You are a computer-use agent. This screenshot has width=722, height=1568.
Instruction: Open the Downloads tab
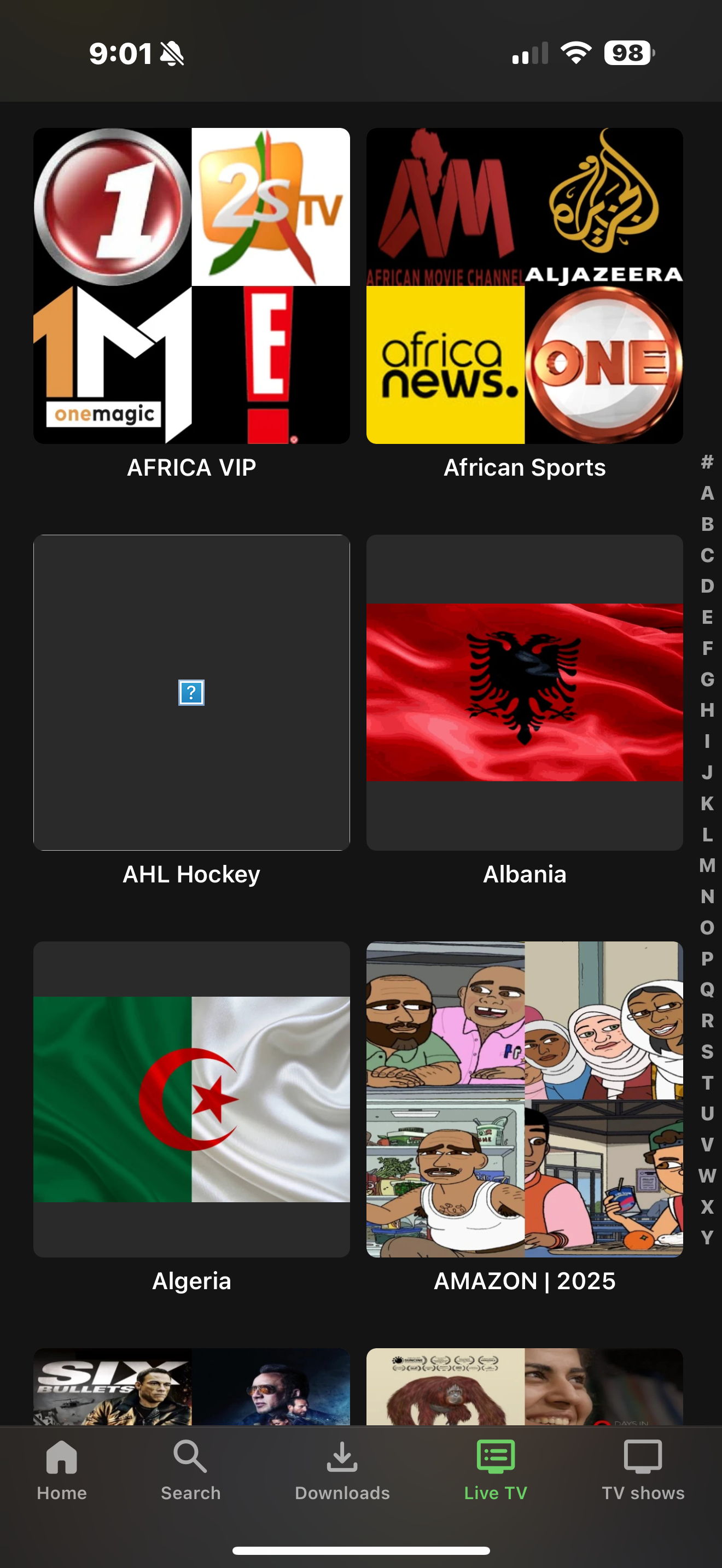click(342, 1470)
